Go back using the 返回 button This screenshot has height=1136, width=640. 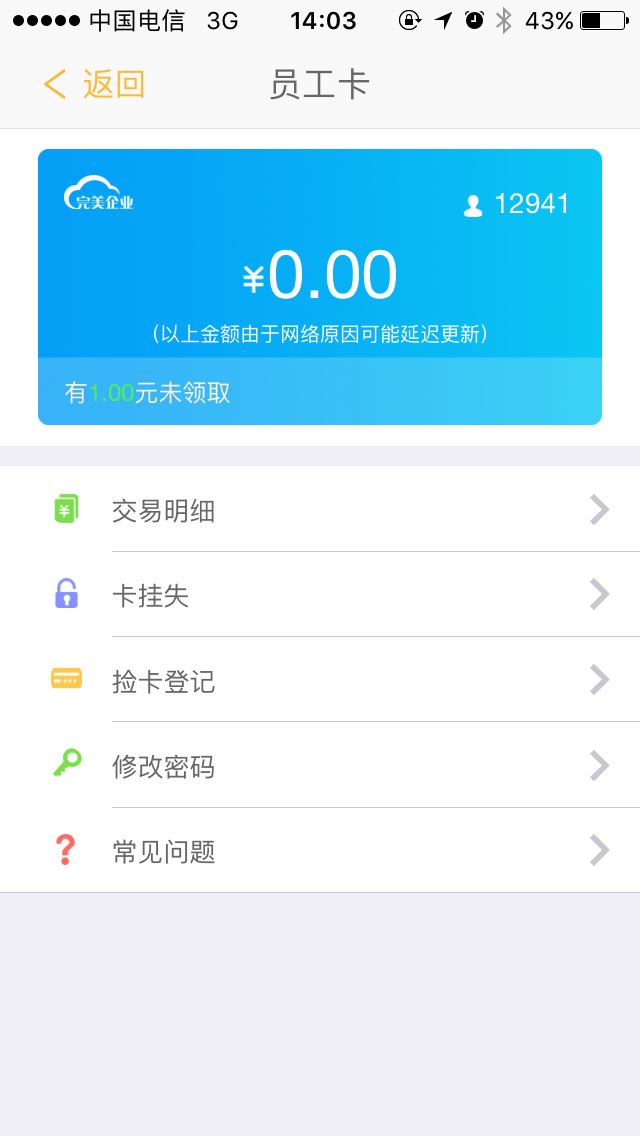pyautogui.click(x=95, y=85)
